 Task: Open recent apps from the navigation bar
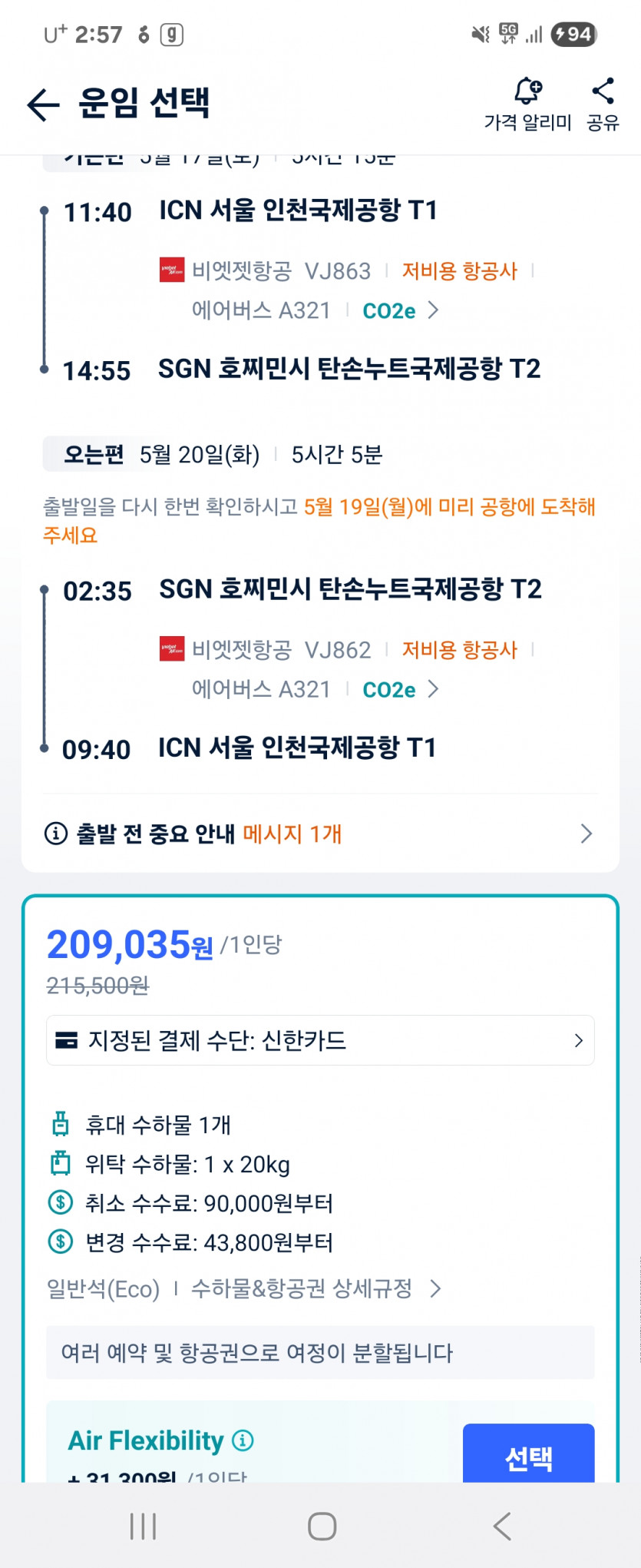point(143,1526)
